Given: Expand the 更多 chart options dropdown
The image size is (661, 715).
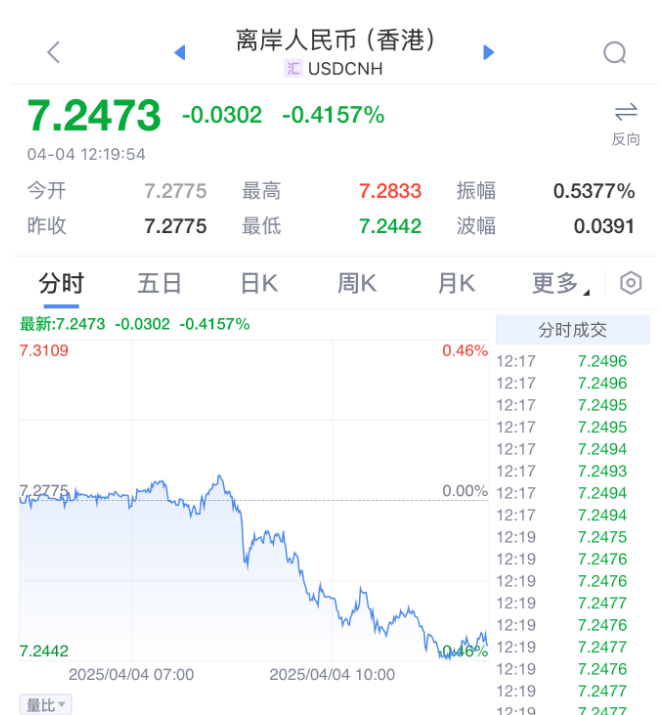Looking at the screenshot, I should click(x=560, y=284).
